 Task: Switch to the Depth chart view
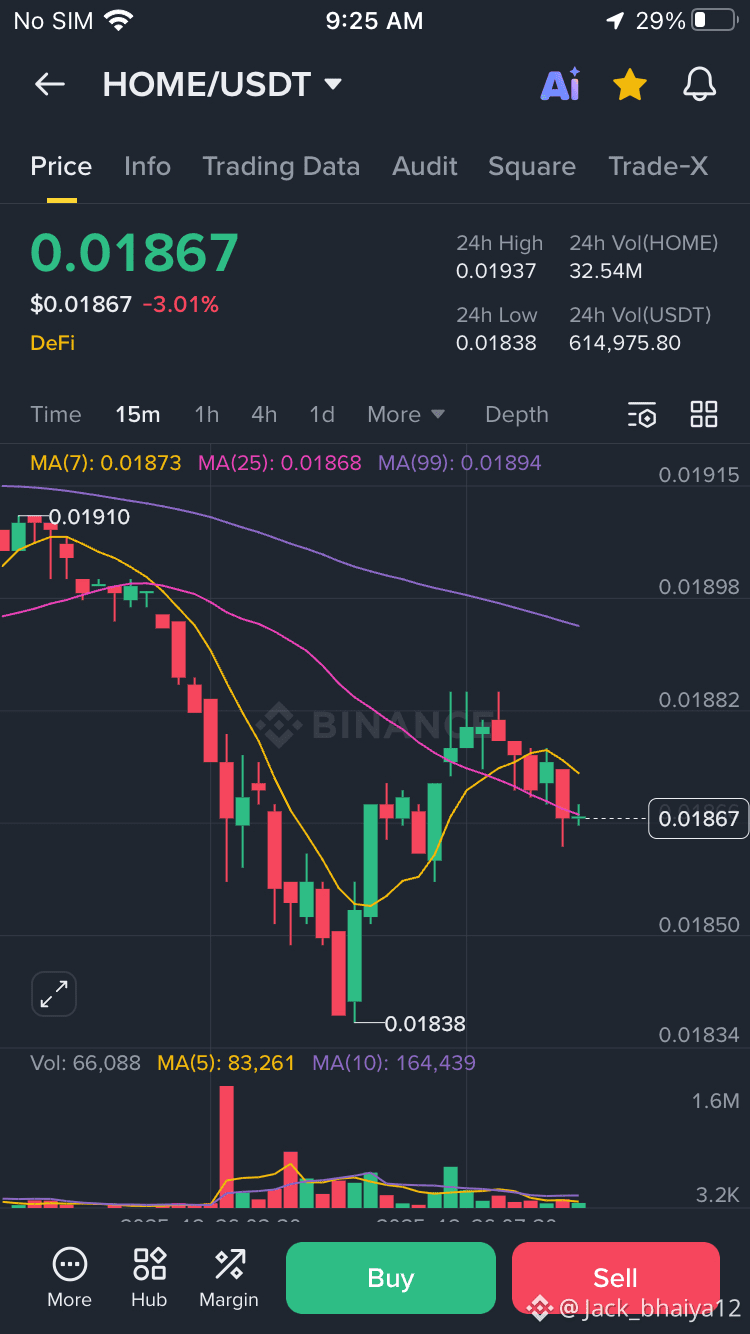[516, 414]
